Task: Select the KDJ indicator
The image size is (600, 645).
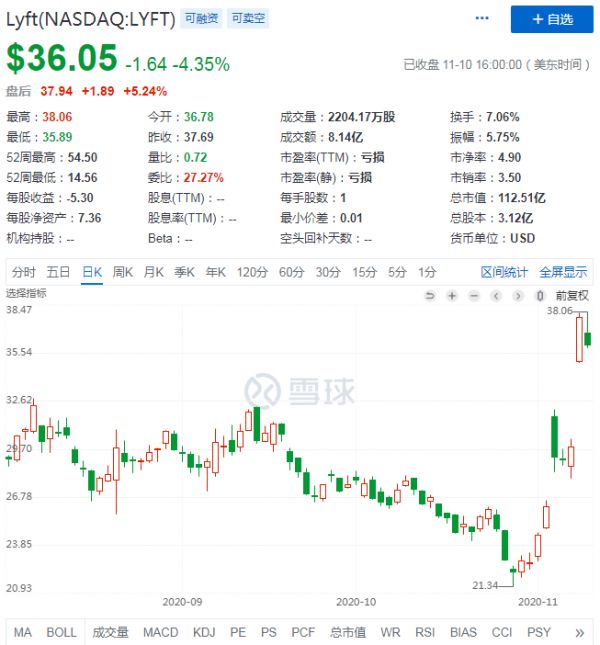Action: [x=204, y=632]
